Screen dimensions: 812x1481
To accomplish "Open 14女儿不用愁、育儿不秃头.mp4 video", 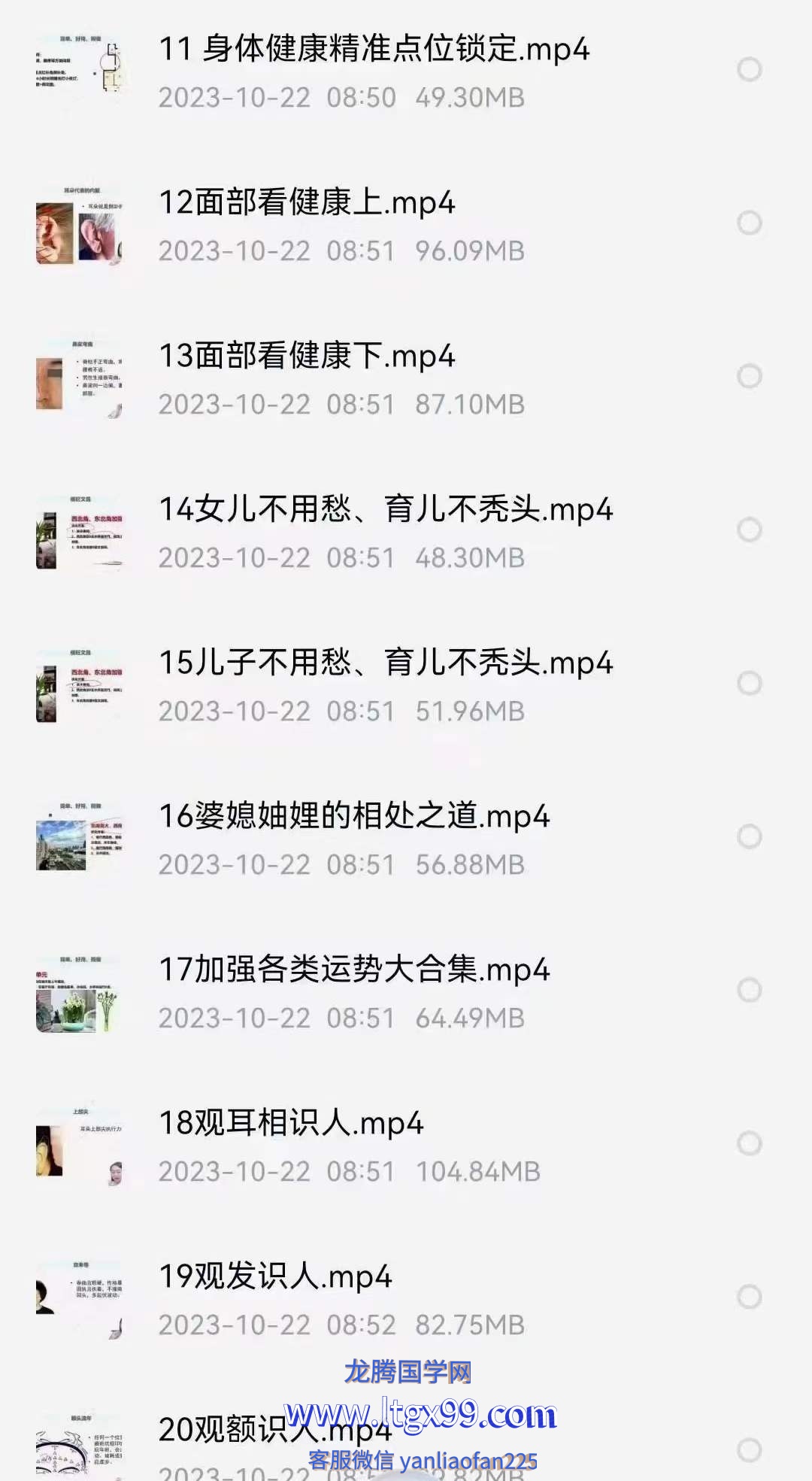I will point(385,510).
